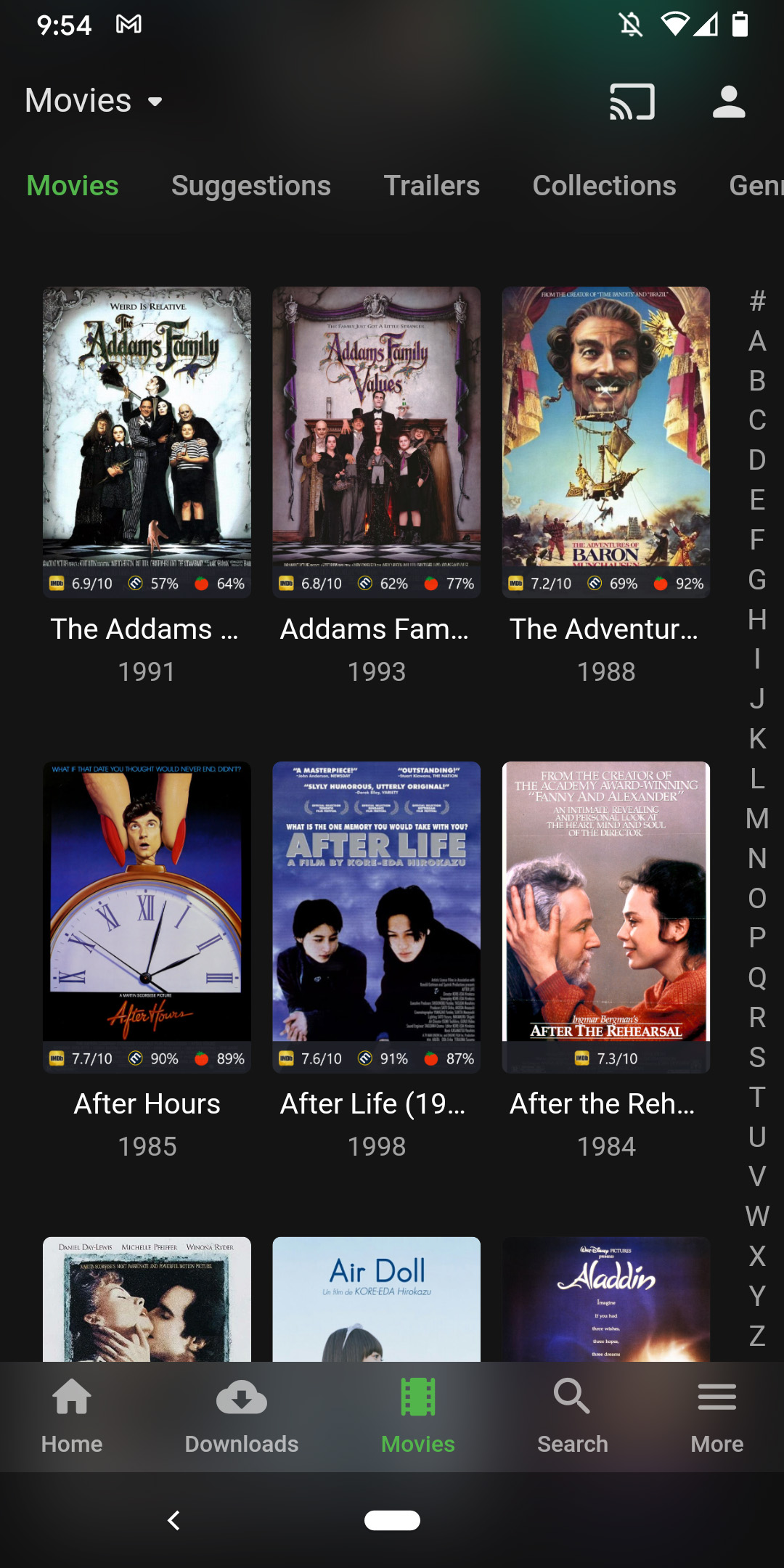
Task: Open the Aladdin poster
Action: click(x=605, y=1299)
